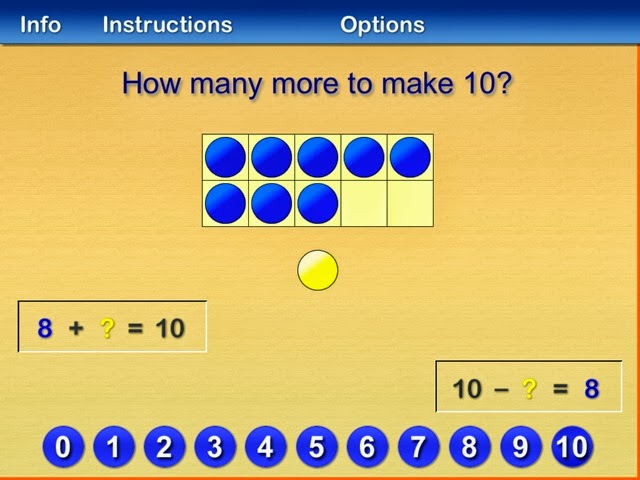Answer with number 8

click(x=469, y=447)
